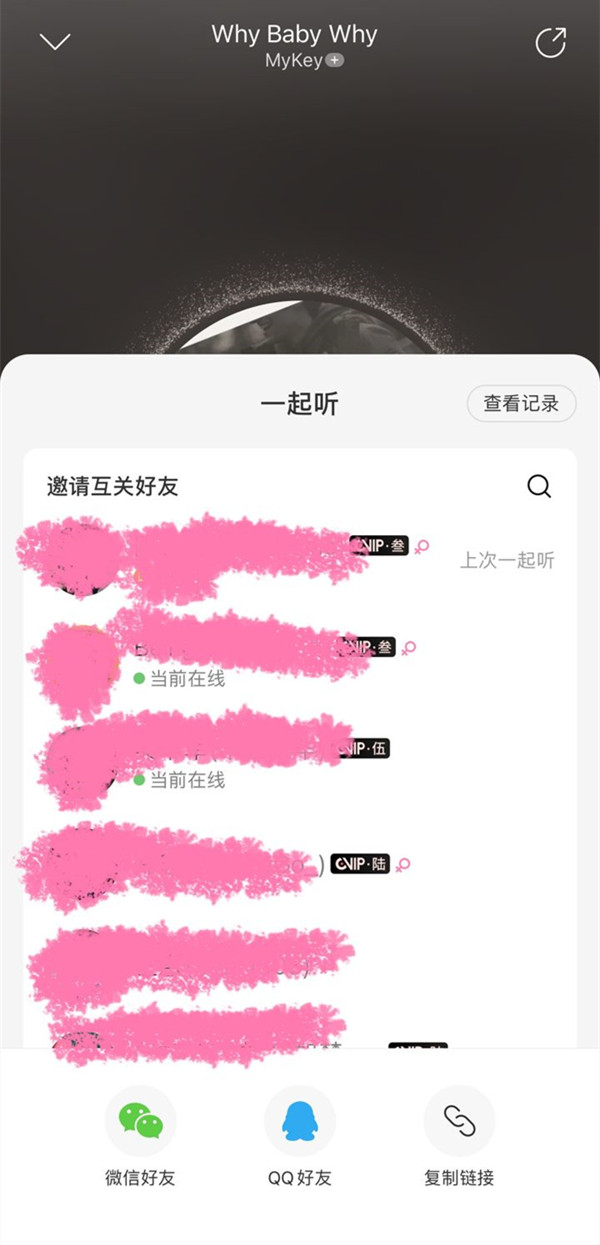
Task: Tap 复制链接 to copy invite link
Action: [x=459, y=1122]
